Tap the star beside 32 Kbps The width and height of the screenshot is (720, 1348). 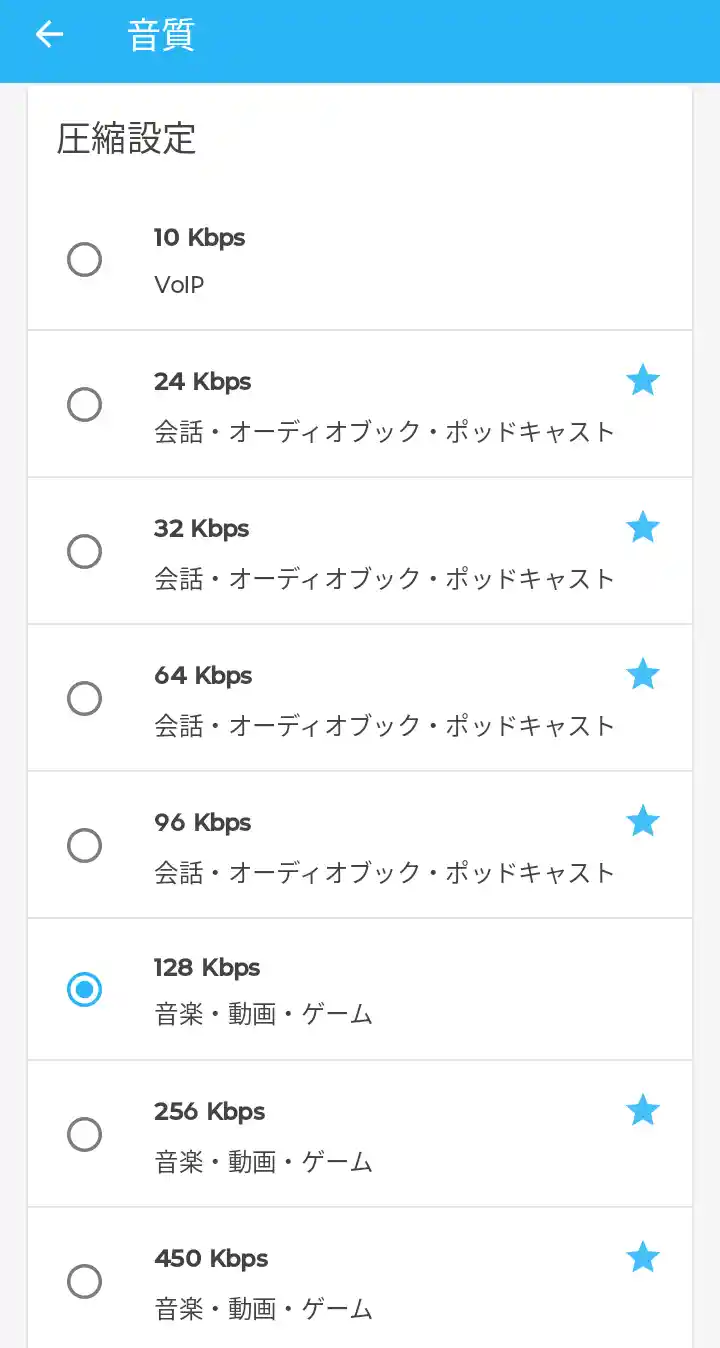tap(643, 527)
